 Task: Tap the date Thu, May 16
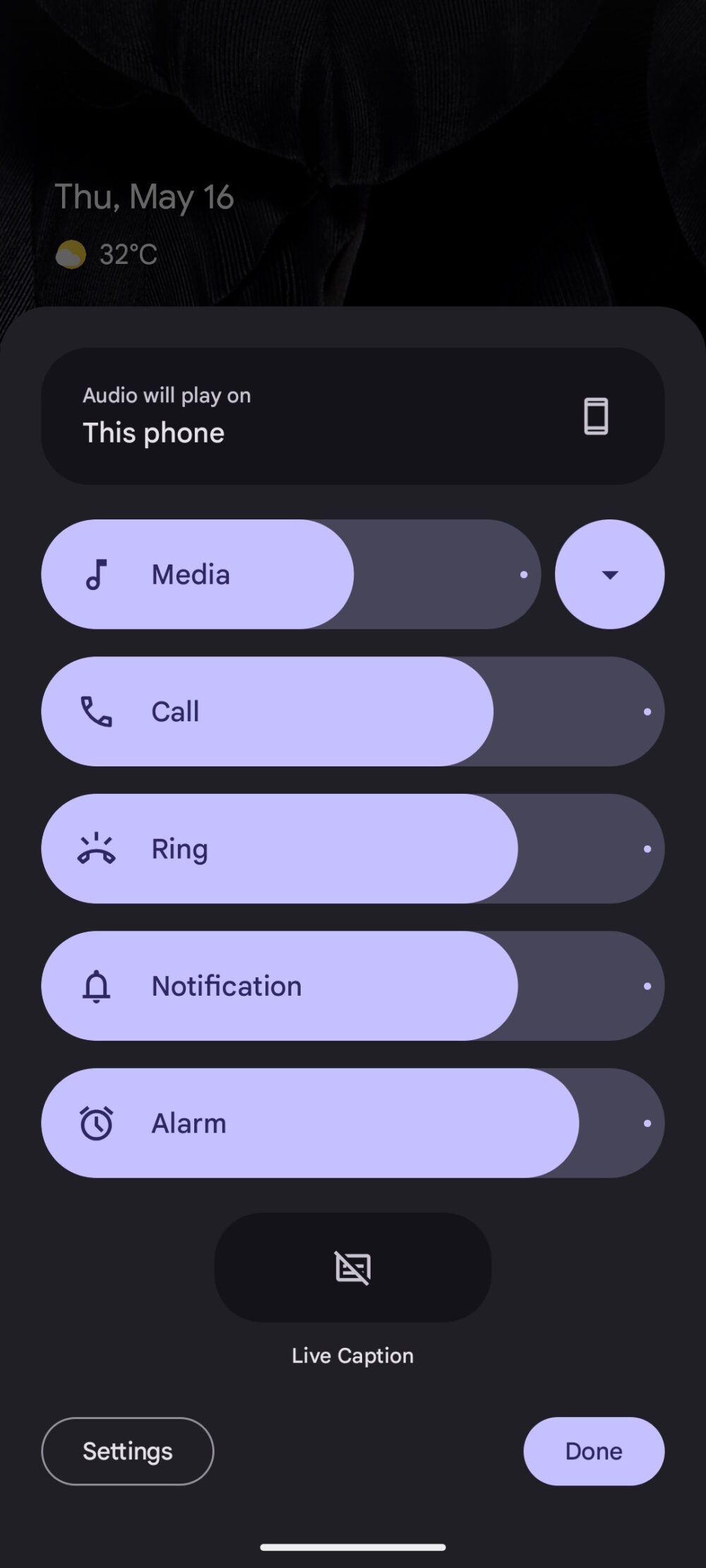(x=145, y=198)
